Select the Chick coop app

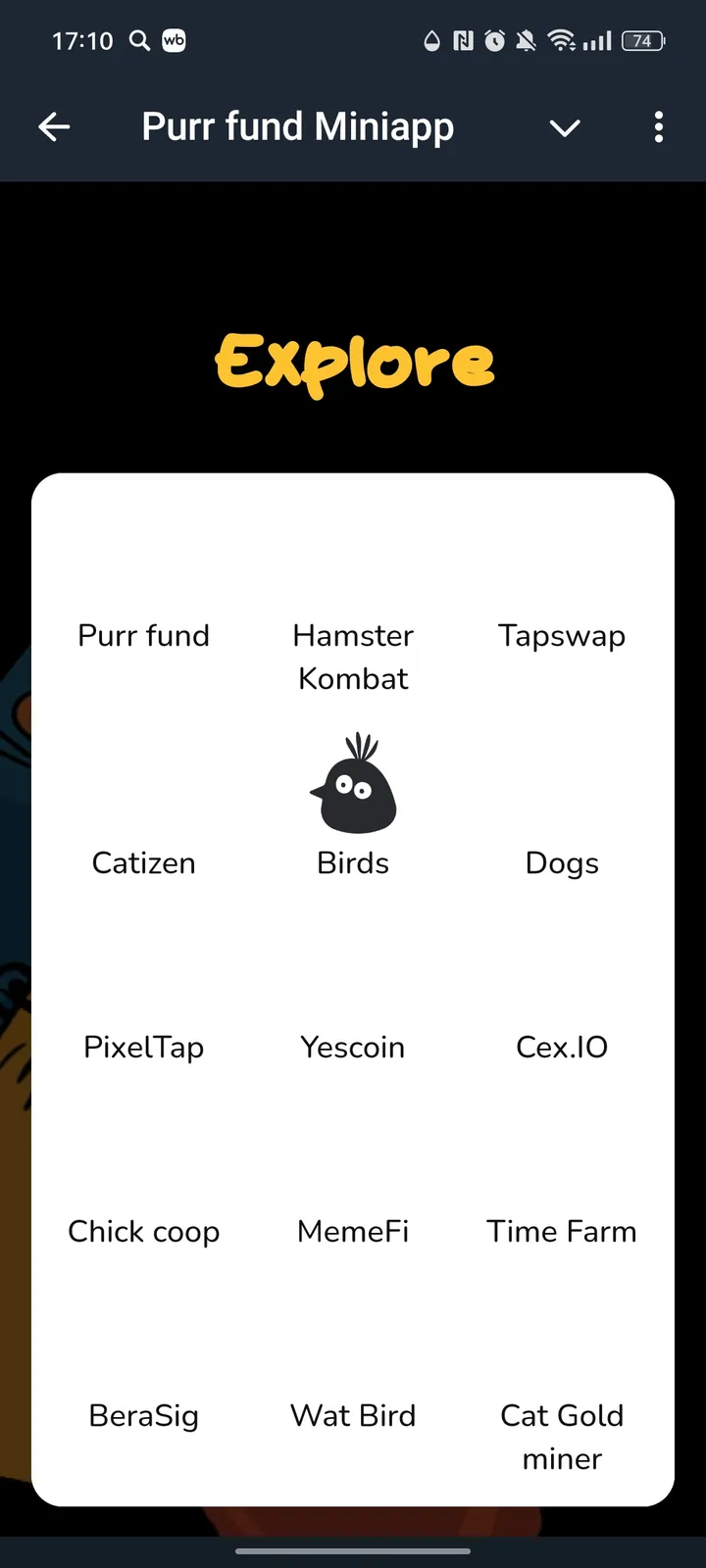pos(143,1231)
